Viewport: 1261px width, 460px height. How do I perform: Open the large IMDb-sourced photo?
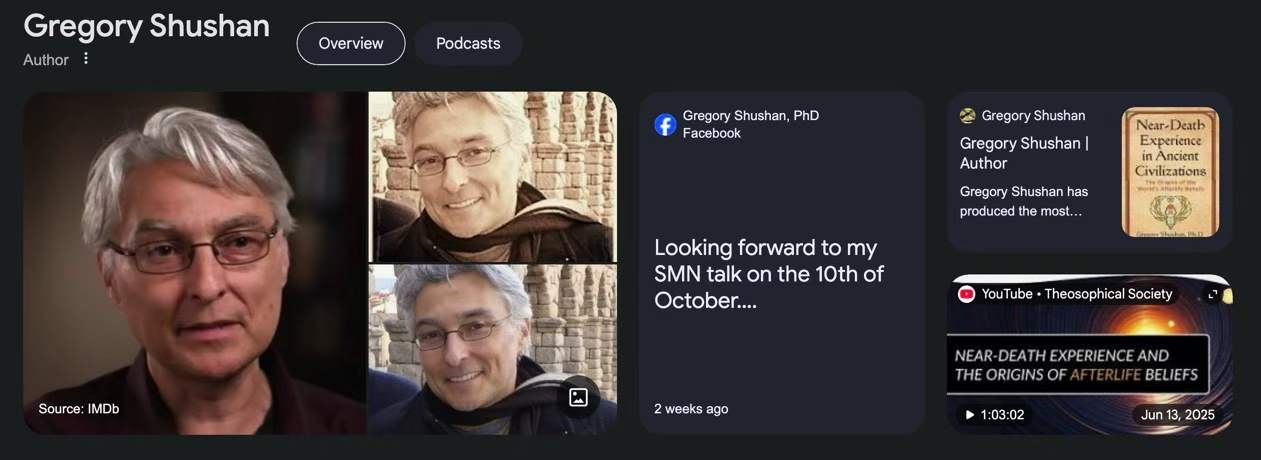pos(195,263)
